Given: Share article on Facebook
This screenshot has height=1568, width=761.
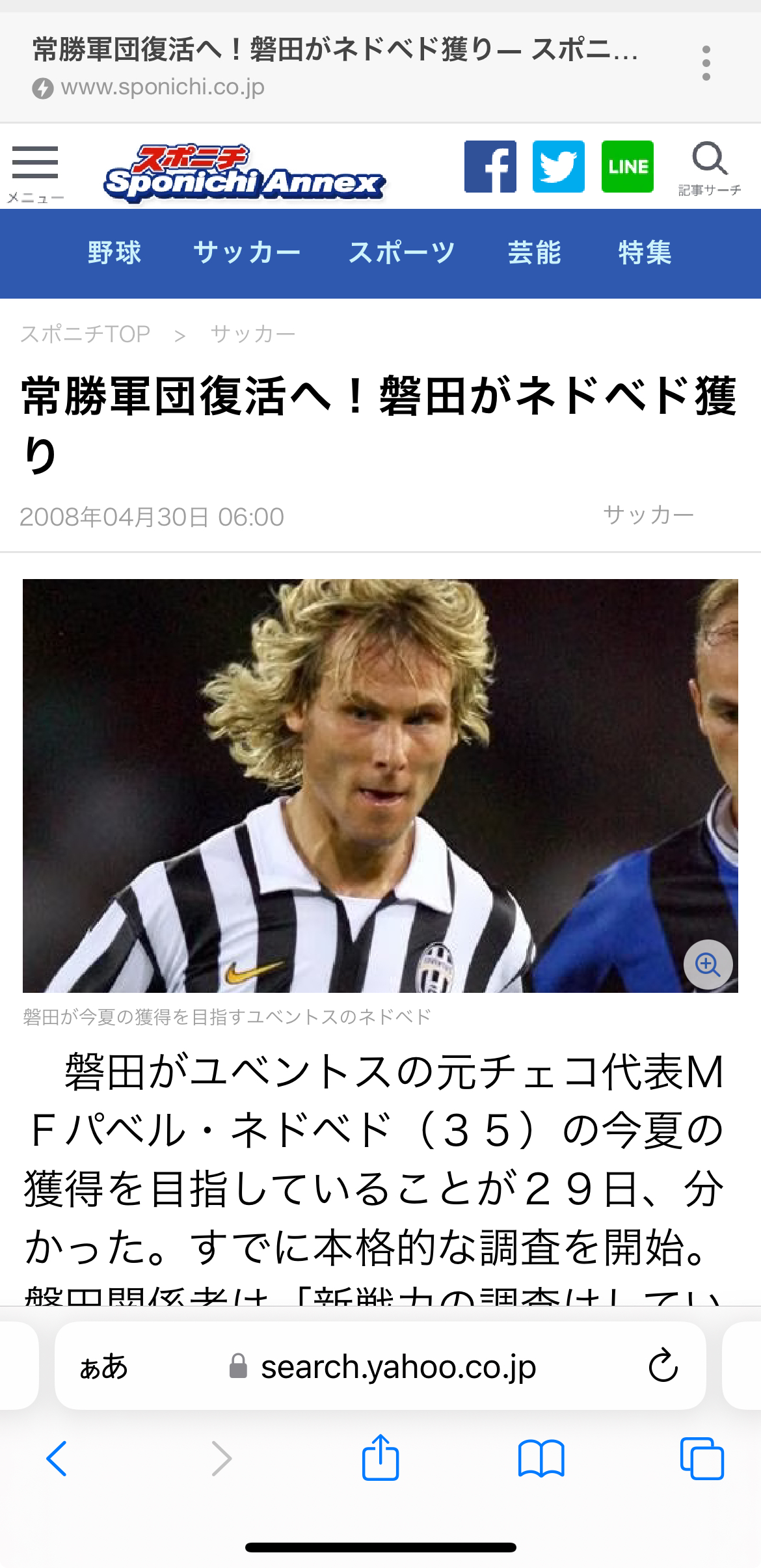Looking at the screenshot, I should [490, 167].
